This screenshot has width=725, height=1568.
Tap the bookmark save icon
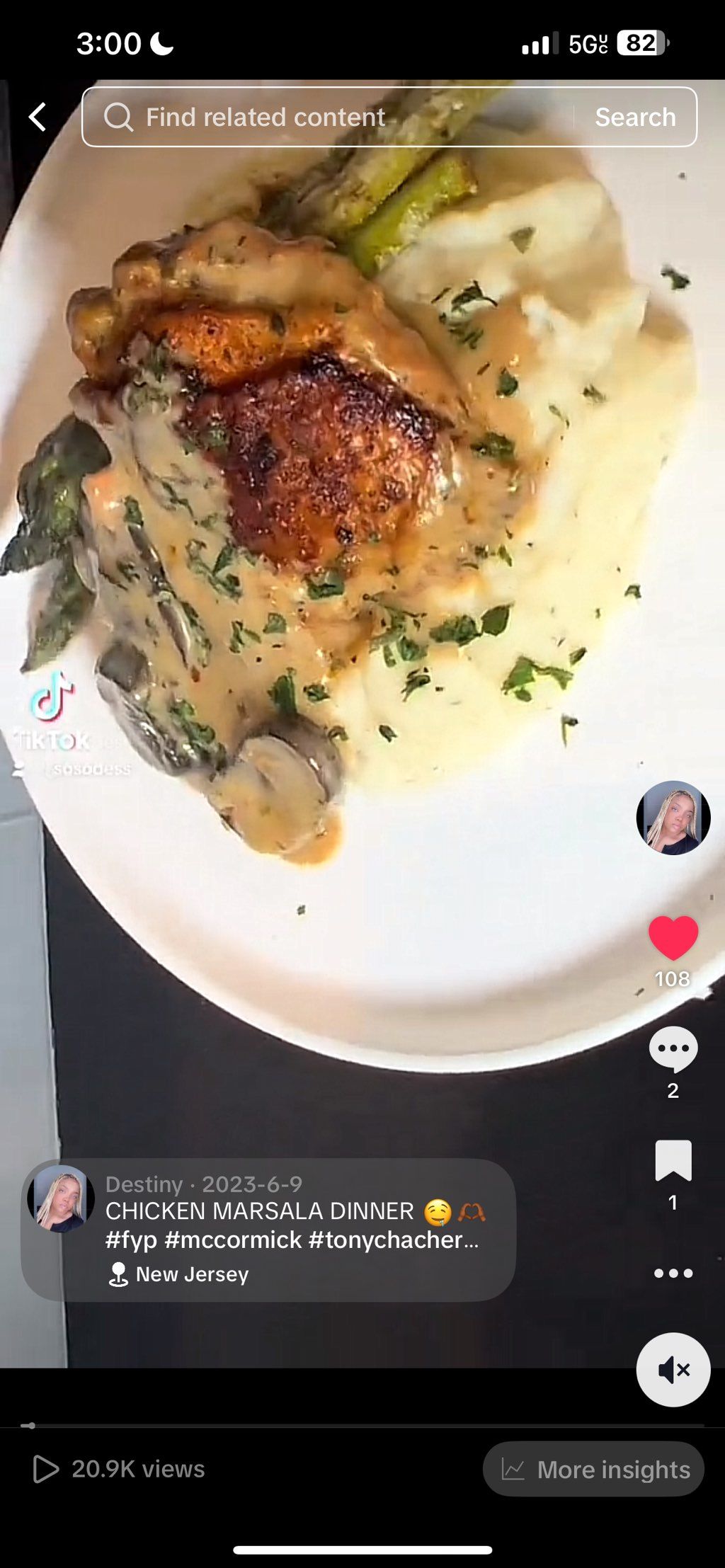coord(673,1160)
